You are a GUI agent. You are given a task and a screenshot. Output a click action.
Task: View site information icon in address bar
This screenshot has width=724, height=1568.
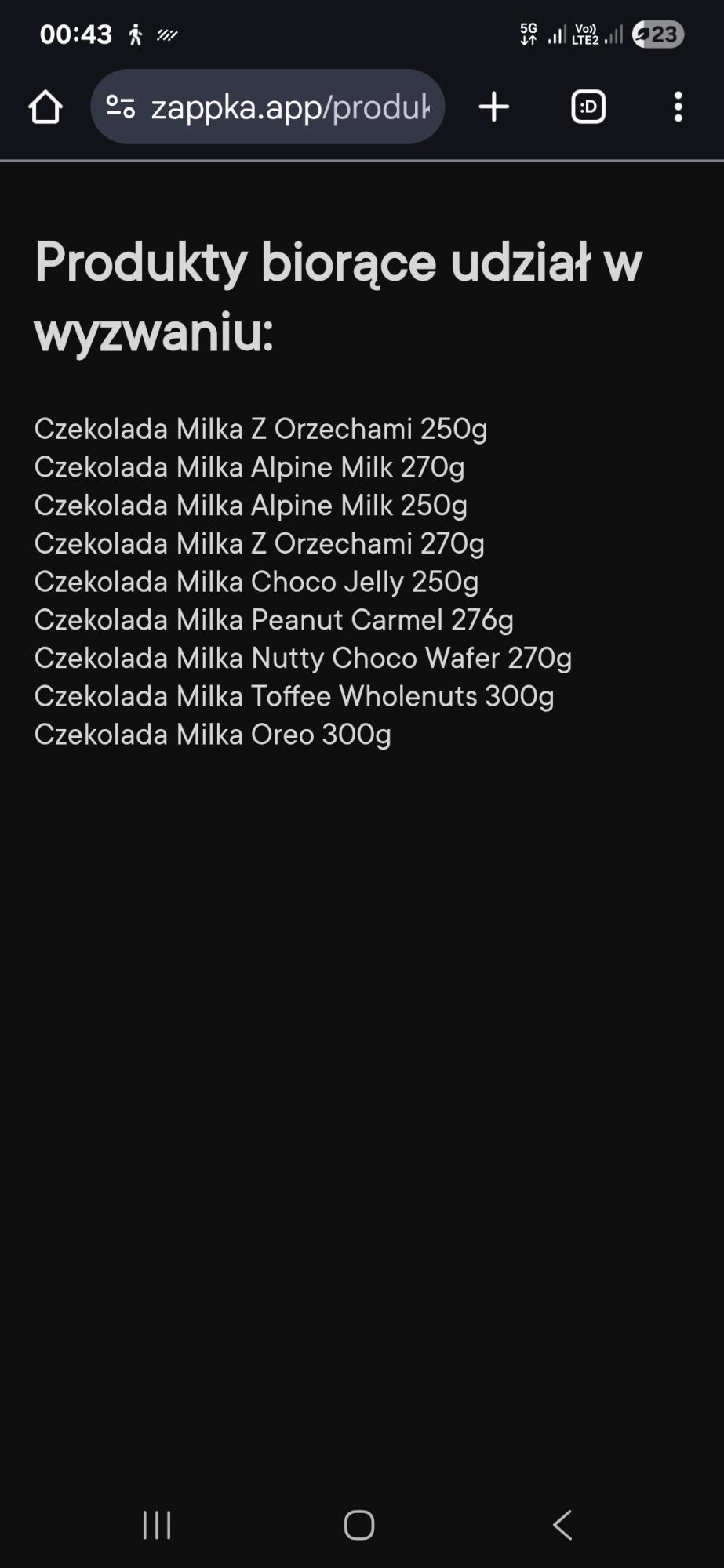121,107
